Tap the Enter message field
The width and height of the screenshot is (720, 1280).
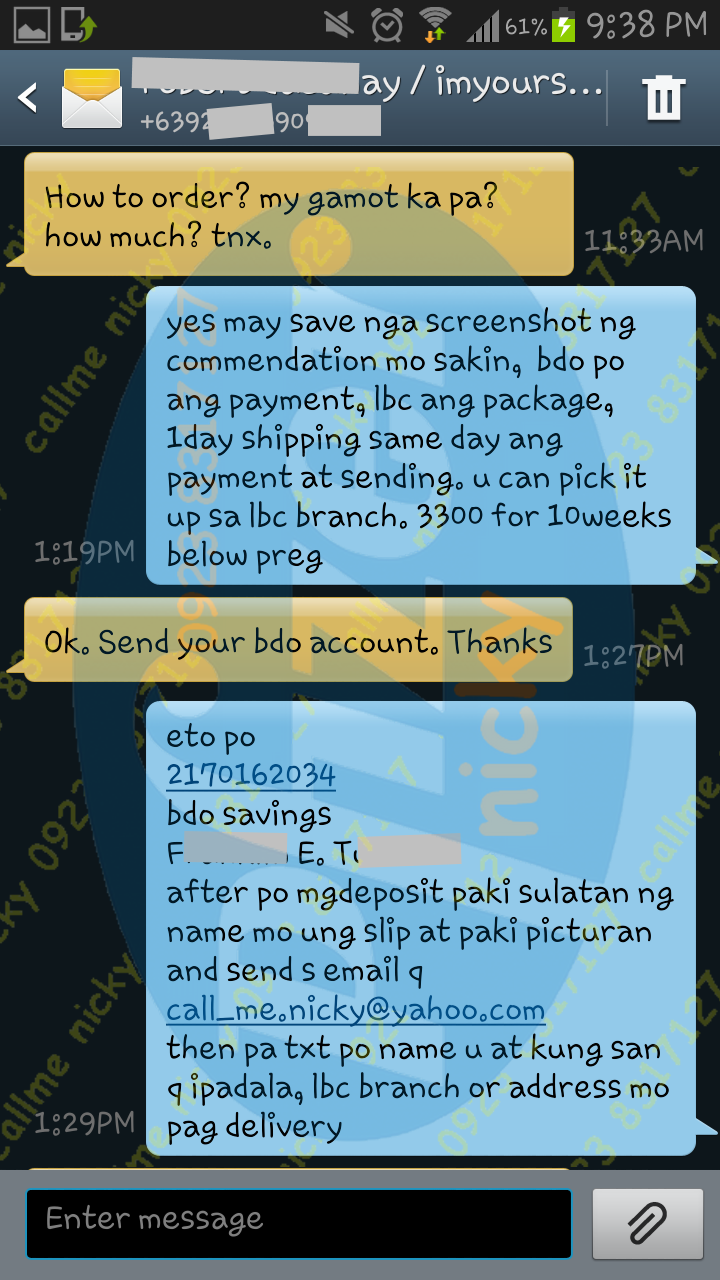tap(298, 1222)
